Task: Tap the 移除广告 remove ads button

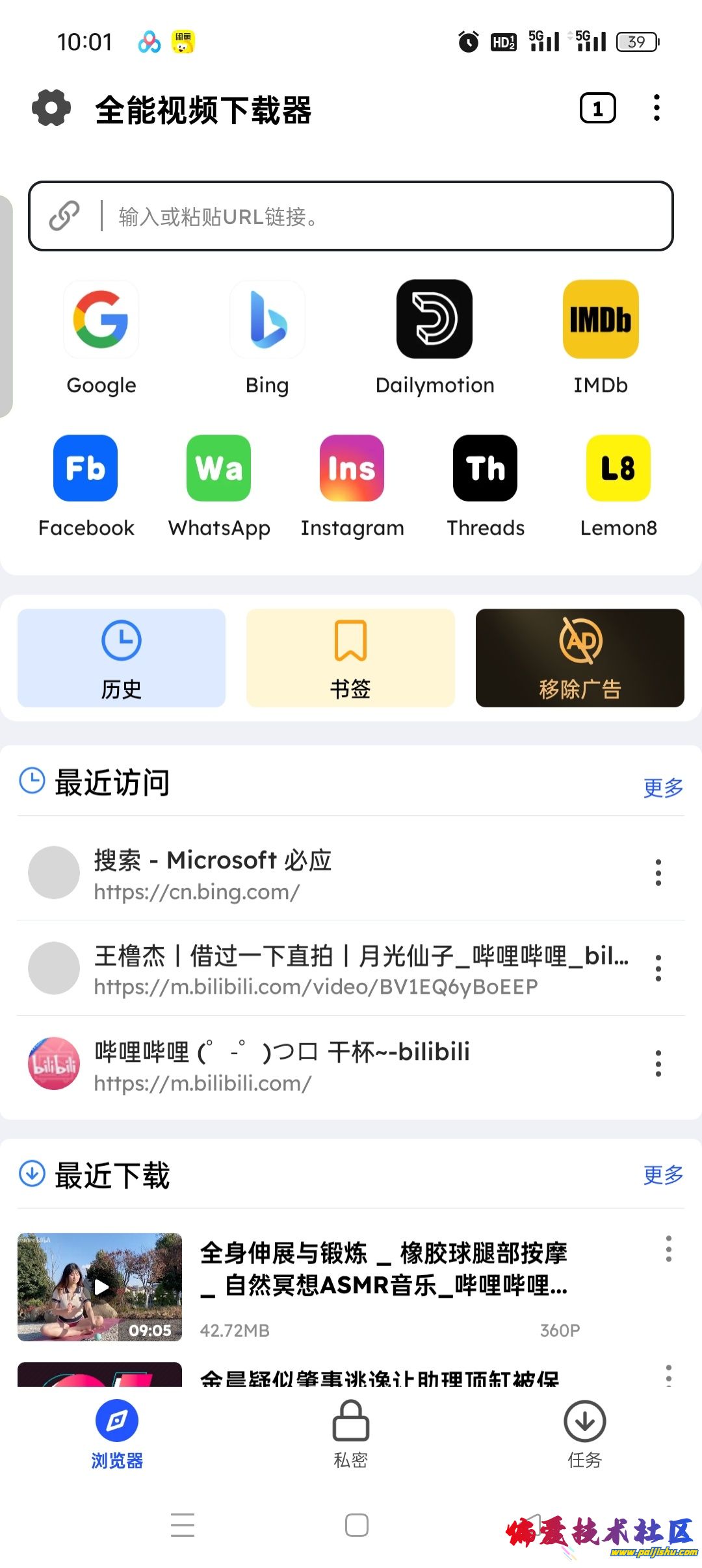Action: [x=580, y=658]
